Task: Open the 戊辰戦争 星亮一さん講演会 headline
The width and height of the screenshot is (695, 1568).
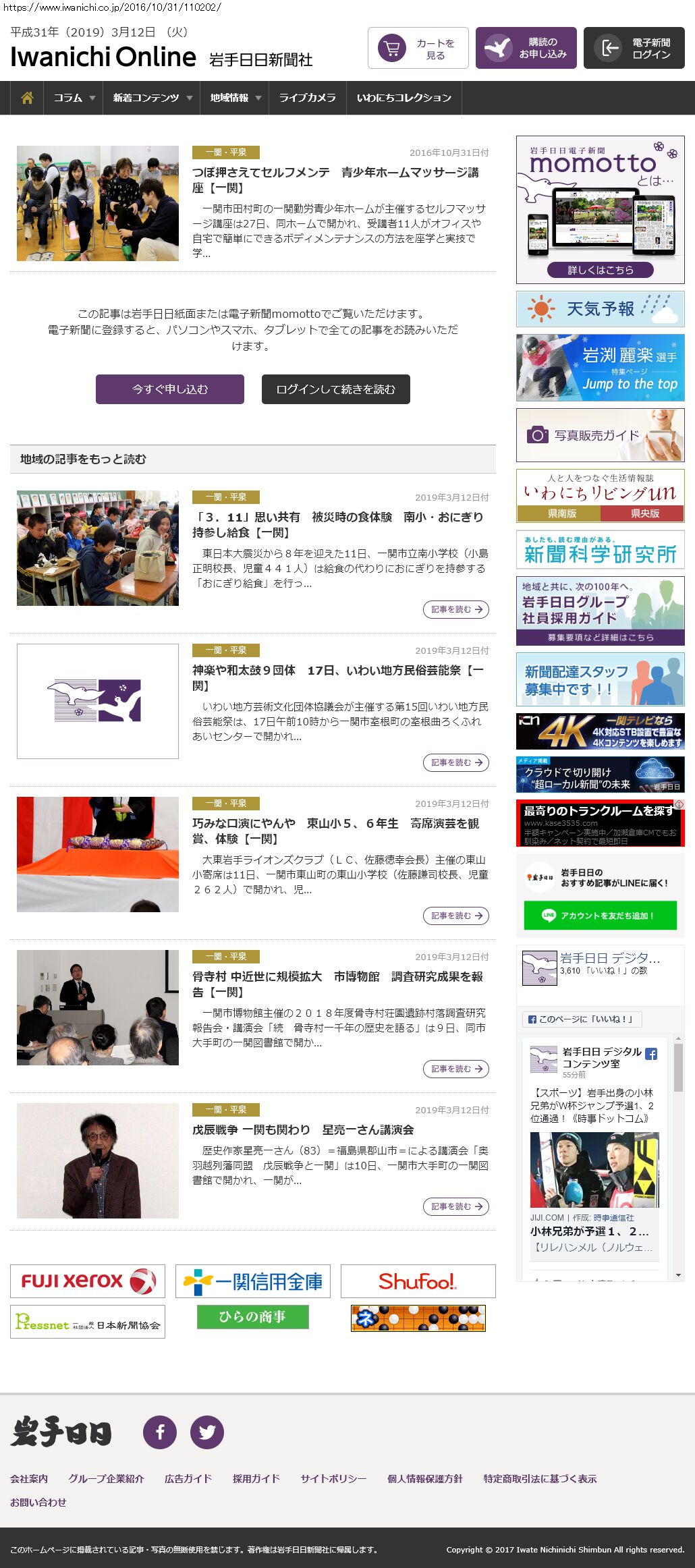Action: pos(303,1129)
